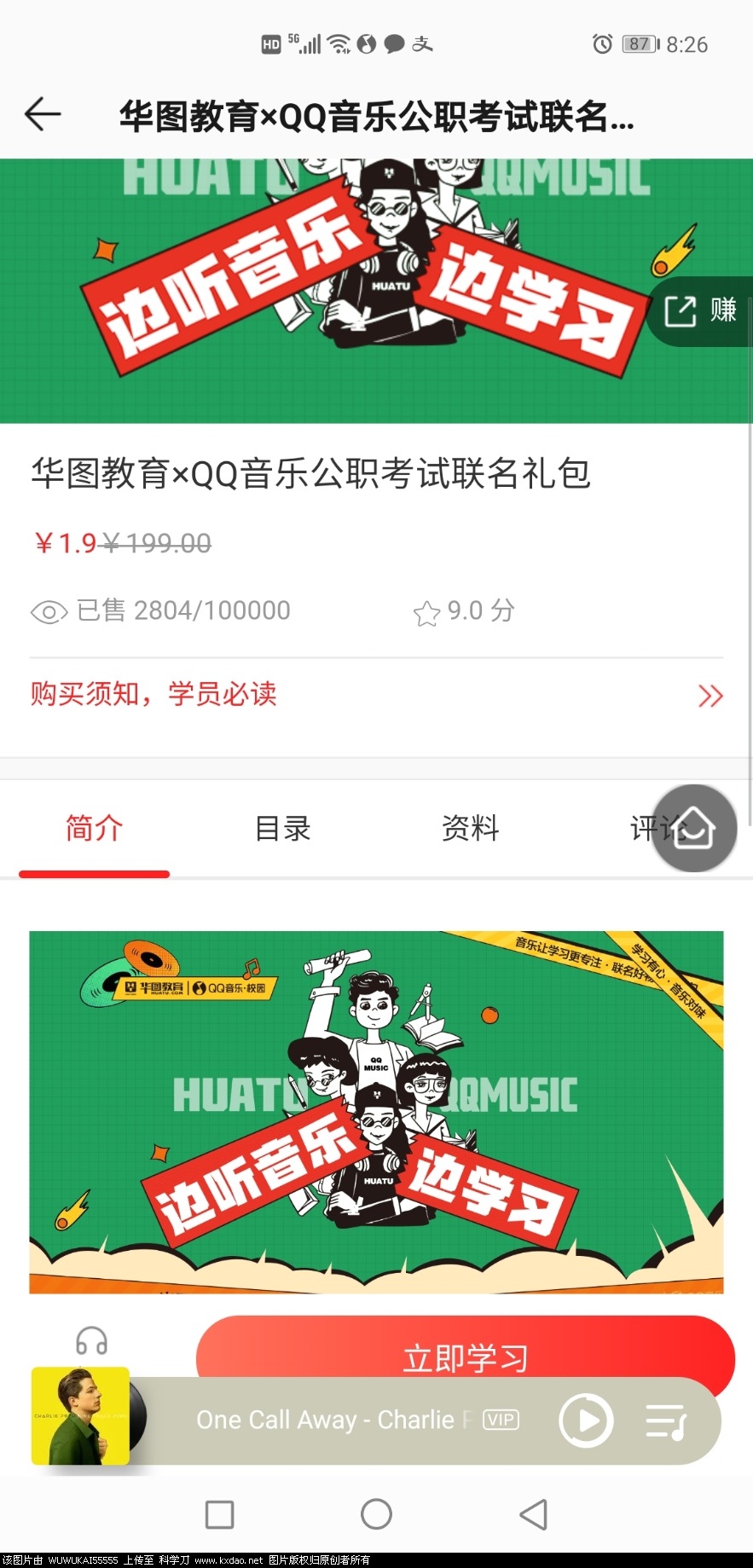Tap the square recents button in navigation bar

(218, 1513)
